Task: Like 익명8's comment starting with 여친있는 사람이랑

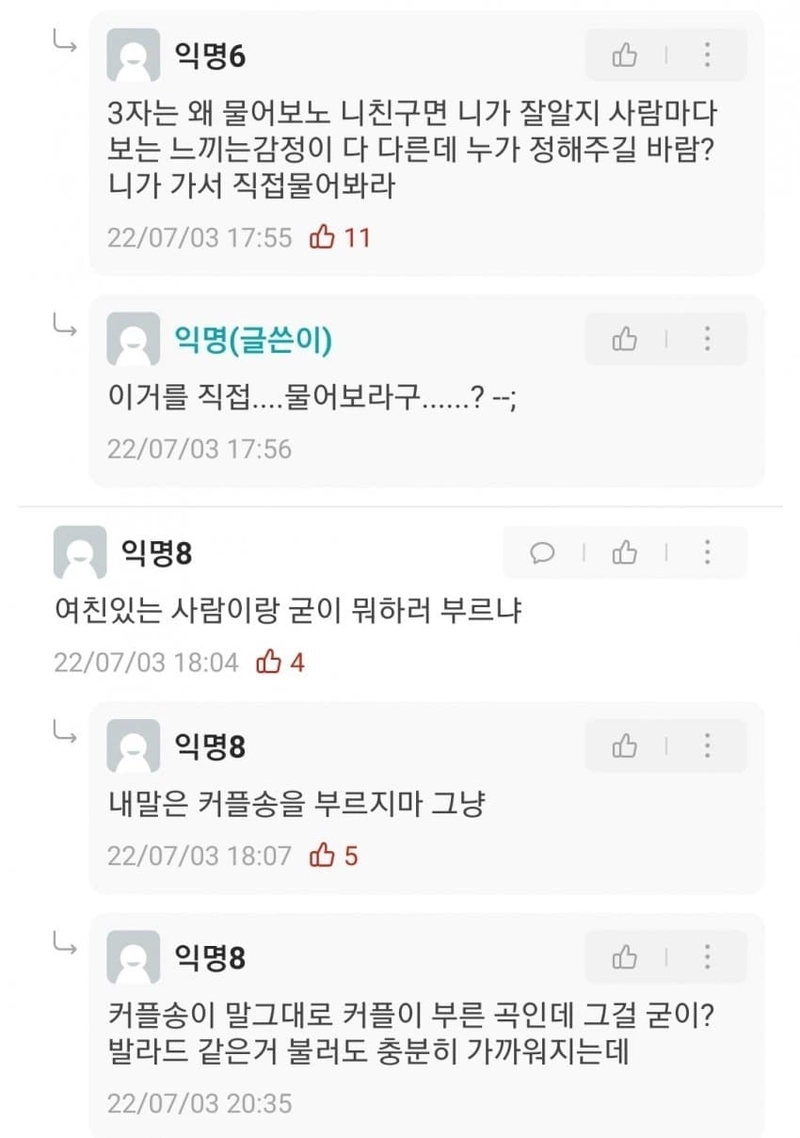Action: click(625, 552)
